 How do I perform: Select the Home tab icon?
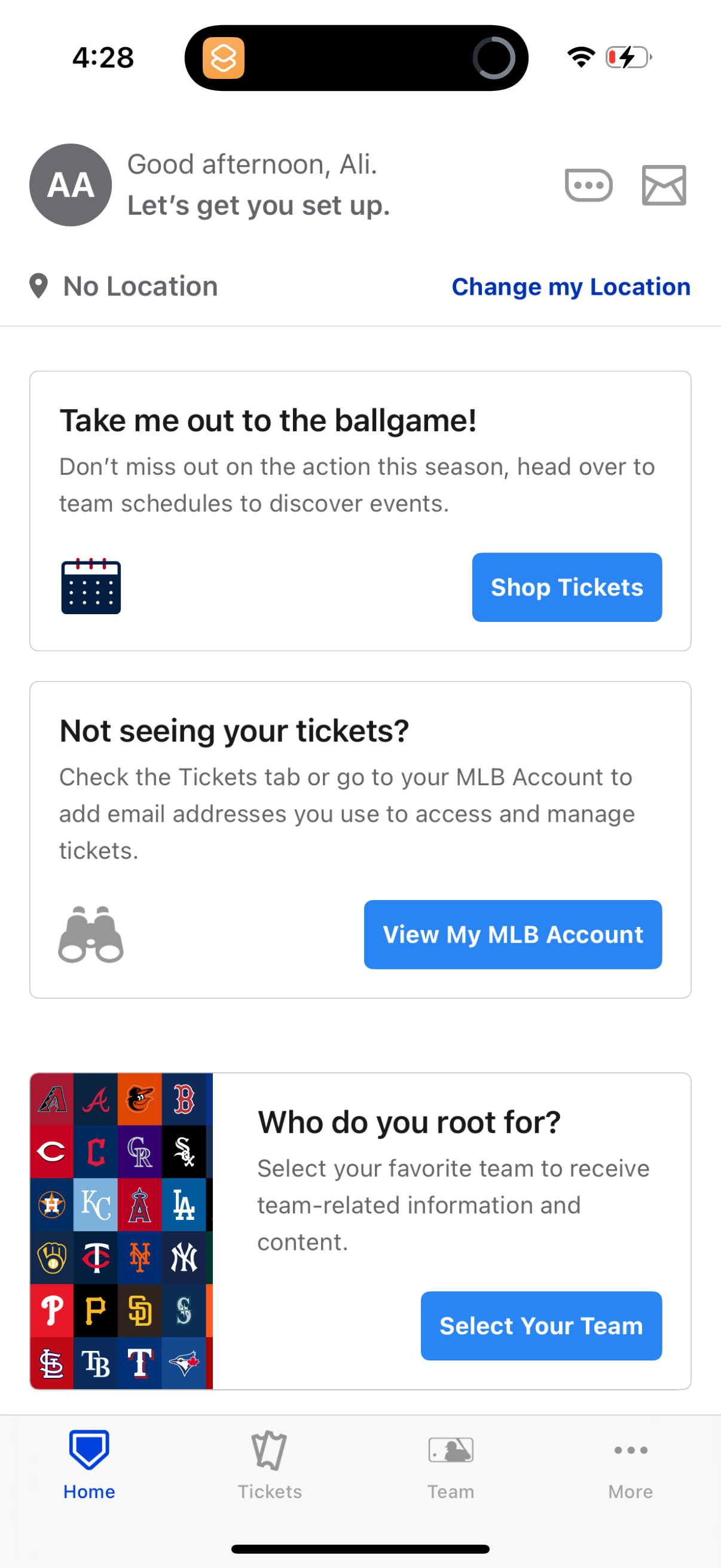coord(89,1450)
